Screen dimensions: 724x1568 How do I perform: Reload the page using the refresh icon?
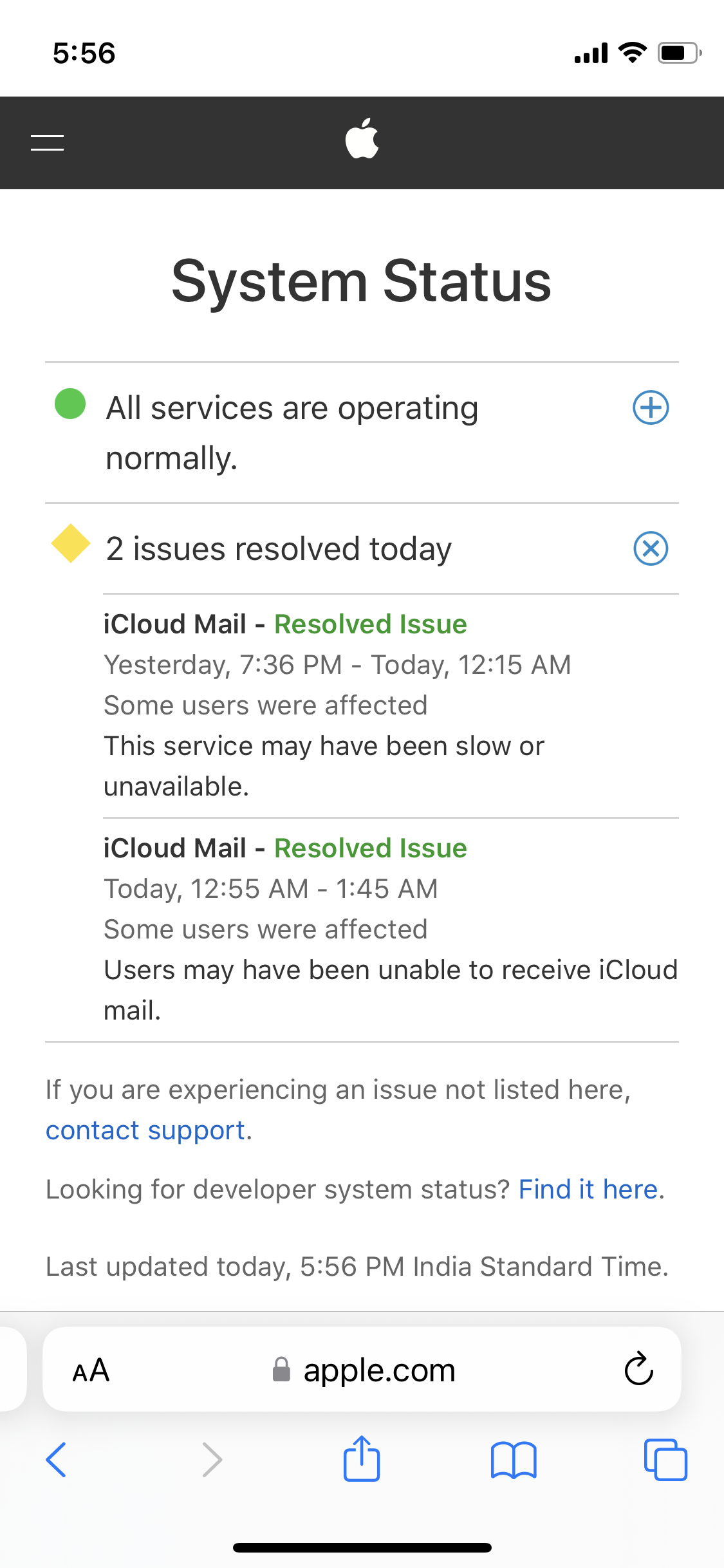tap(638, 1369)
